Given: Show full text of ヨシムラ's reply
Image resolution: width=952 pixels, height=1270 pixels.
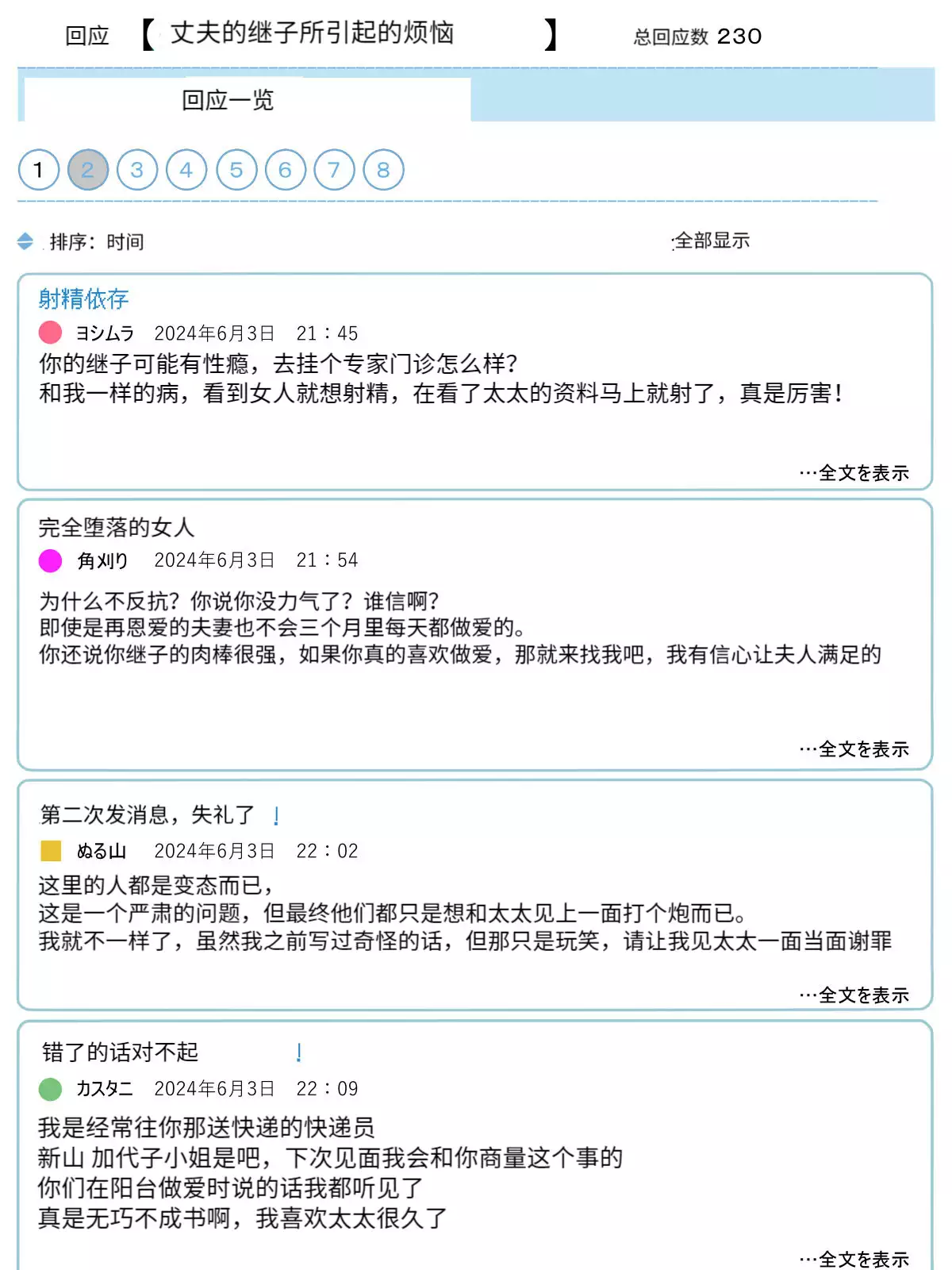Looking at the screenshot, I should (x=854, y=473).
